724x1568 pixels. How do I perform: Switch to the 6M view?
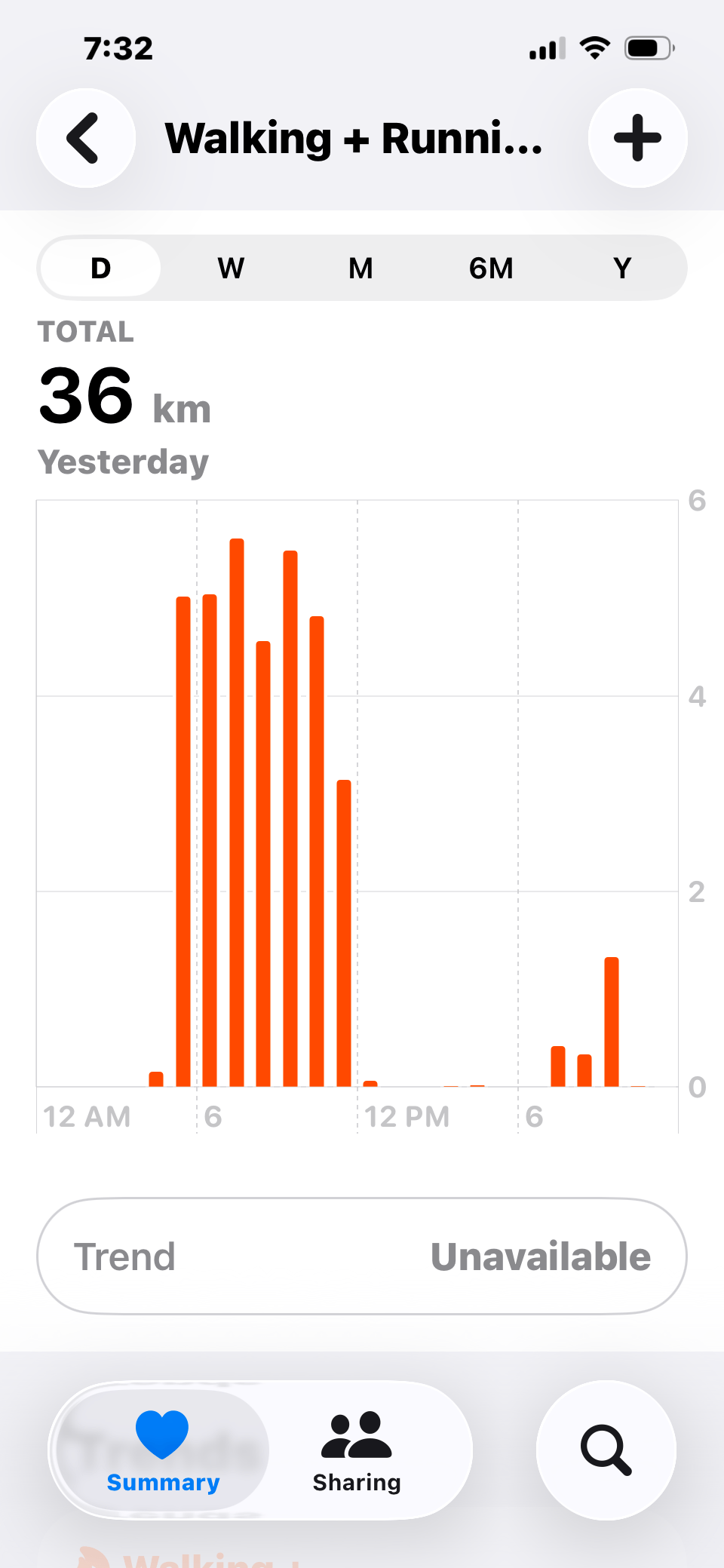(491, 268)
